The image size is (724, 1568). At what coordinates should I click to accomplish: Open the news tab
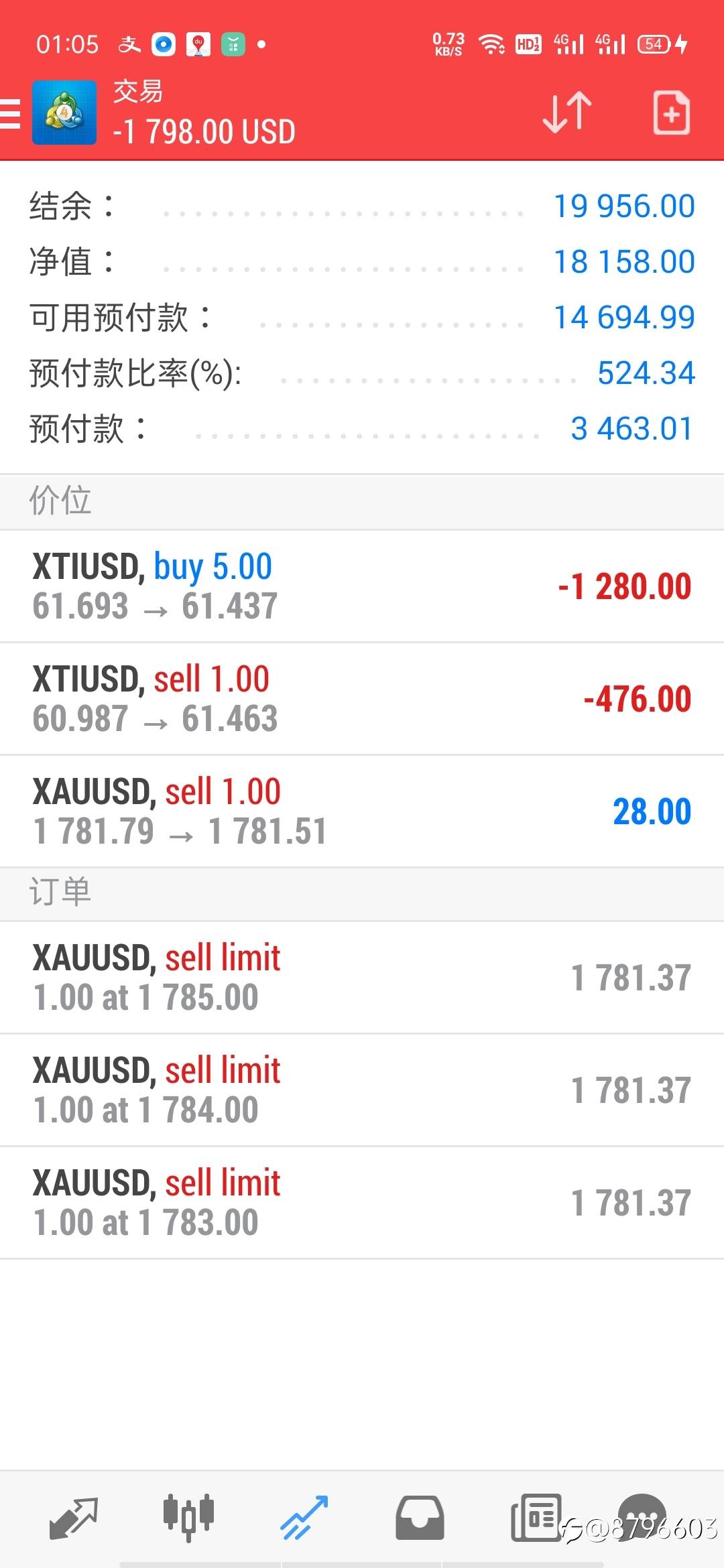536,1518
